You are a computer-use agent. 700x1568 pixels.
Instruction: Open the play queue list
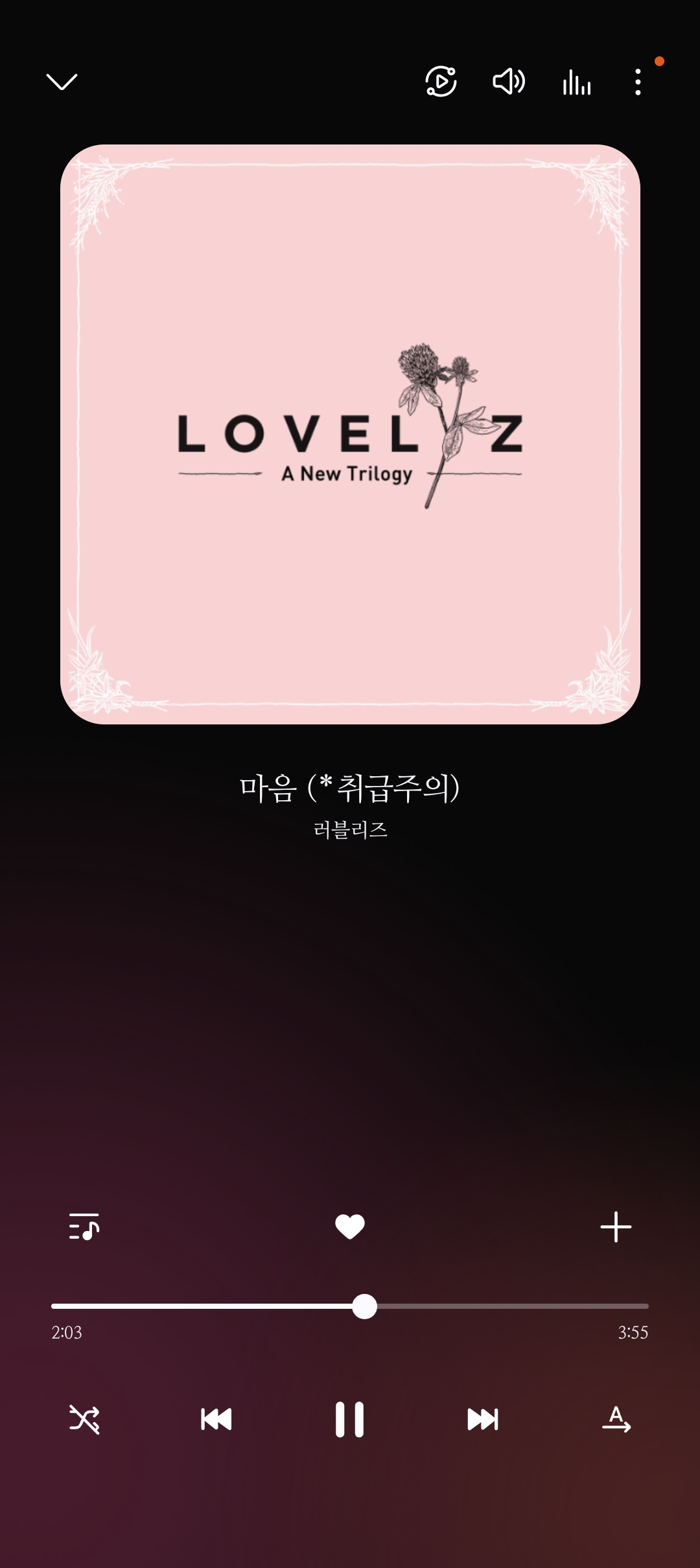[84, 1227]
